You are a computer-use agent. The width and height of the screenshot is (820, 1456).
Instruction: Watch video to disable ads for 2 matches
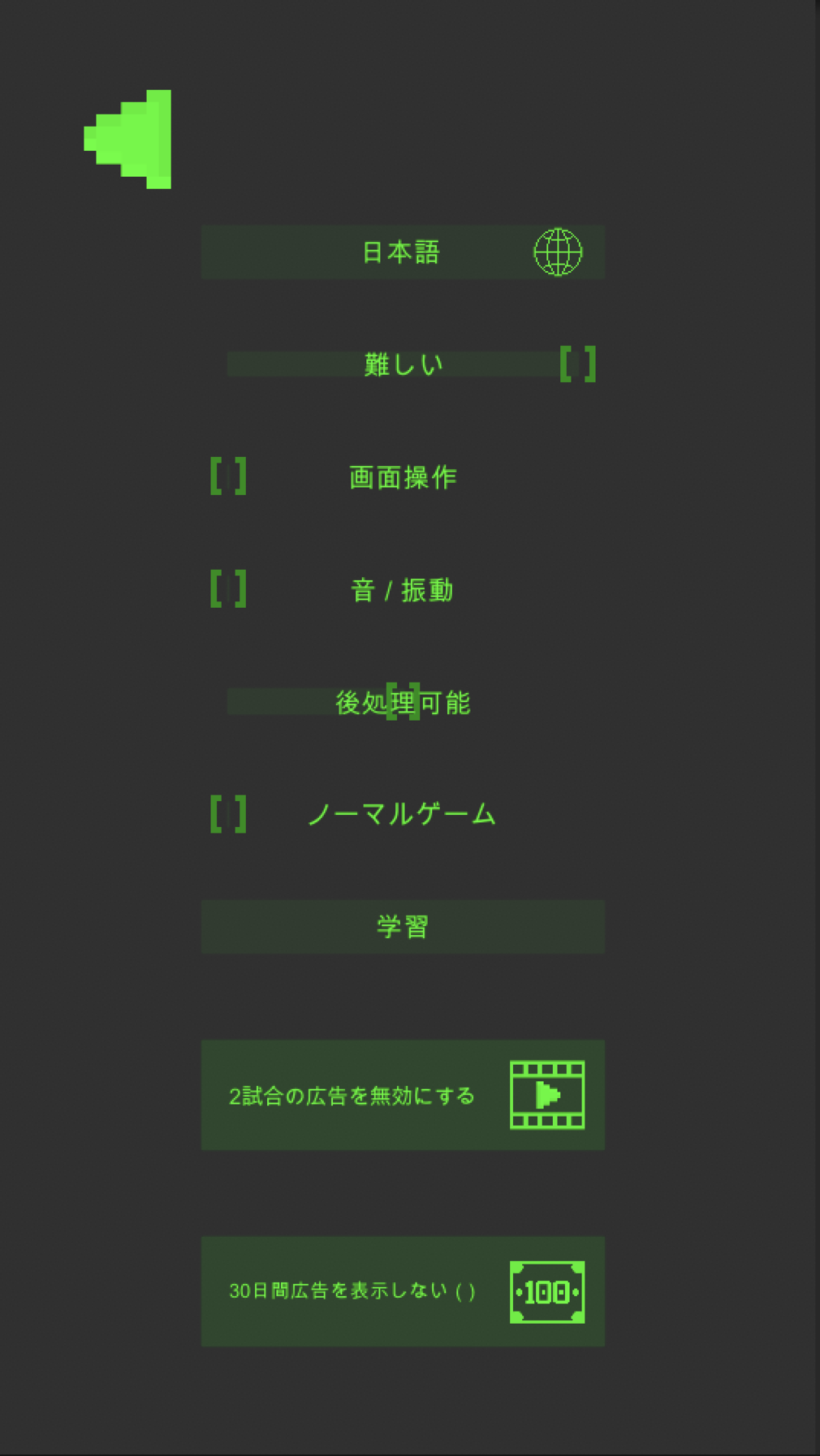(403, 1095)
